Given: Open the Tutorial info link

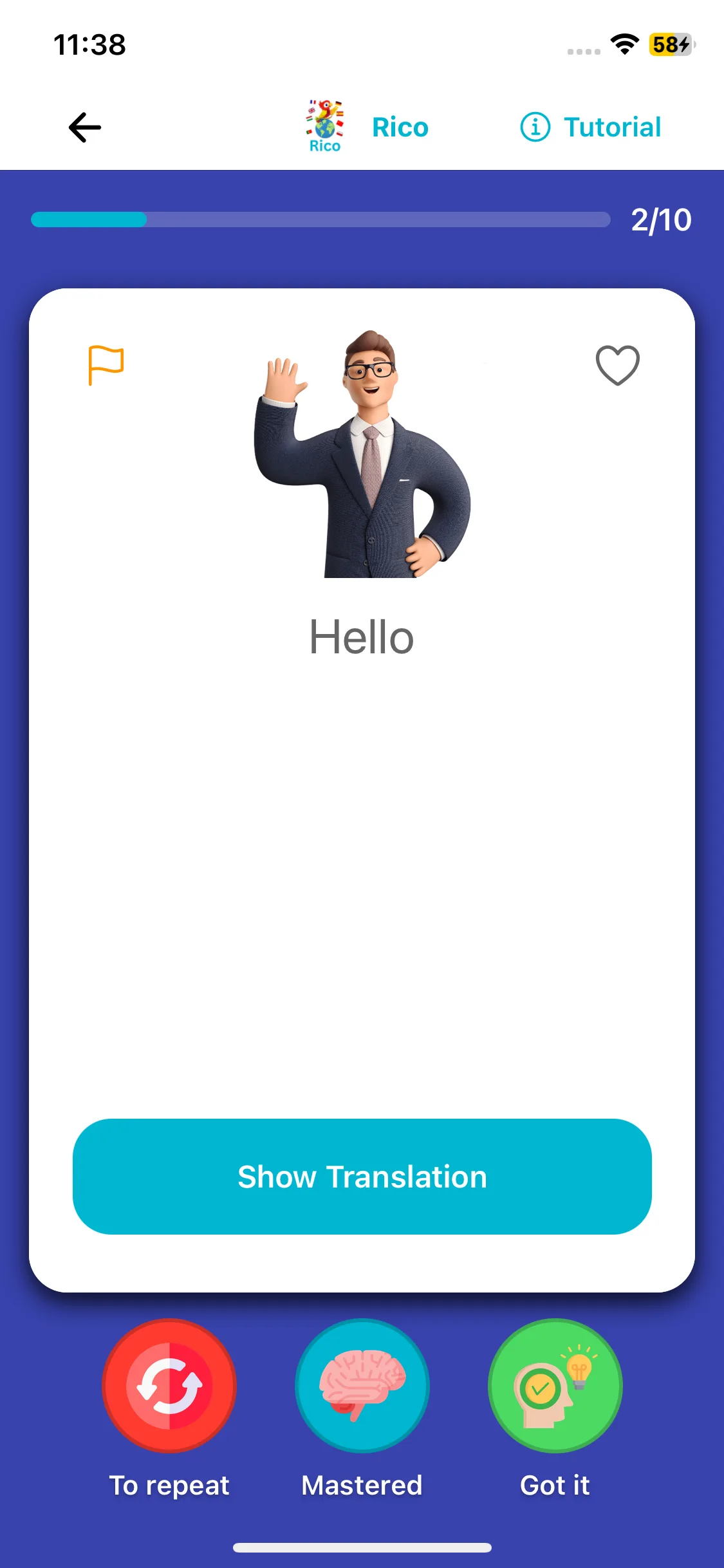Looking at the screenshot, I should (x=591, y=127).
